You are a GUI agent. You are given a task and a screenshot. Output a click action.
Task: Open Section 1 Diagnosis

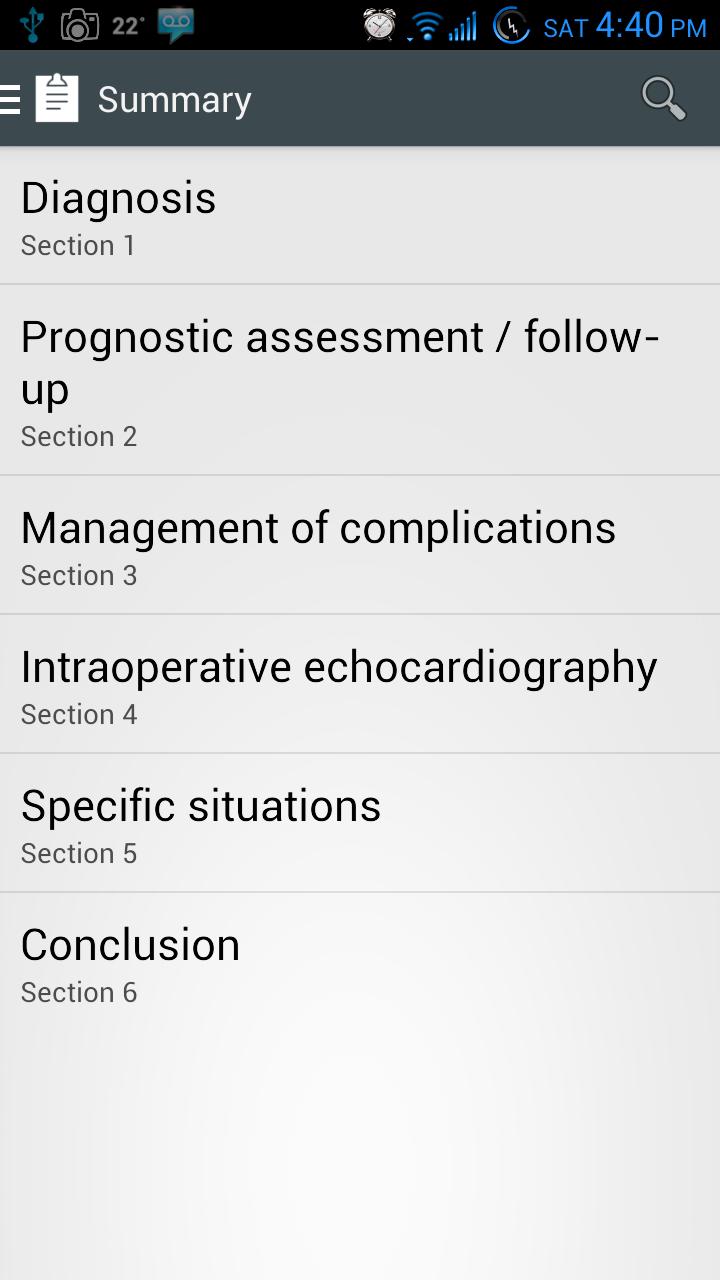tap(360, 215)
